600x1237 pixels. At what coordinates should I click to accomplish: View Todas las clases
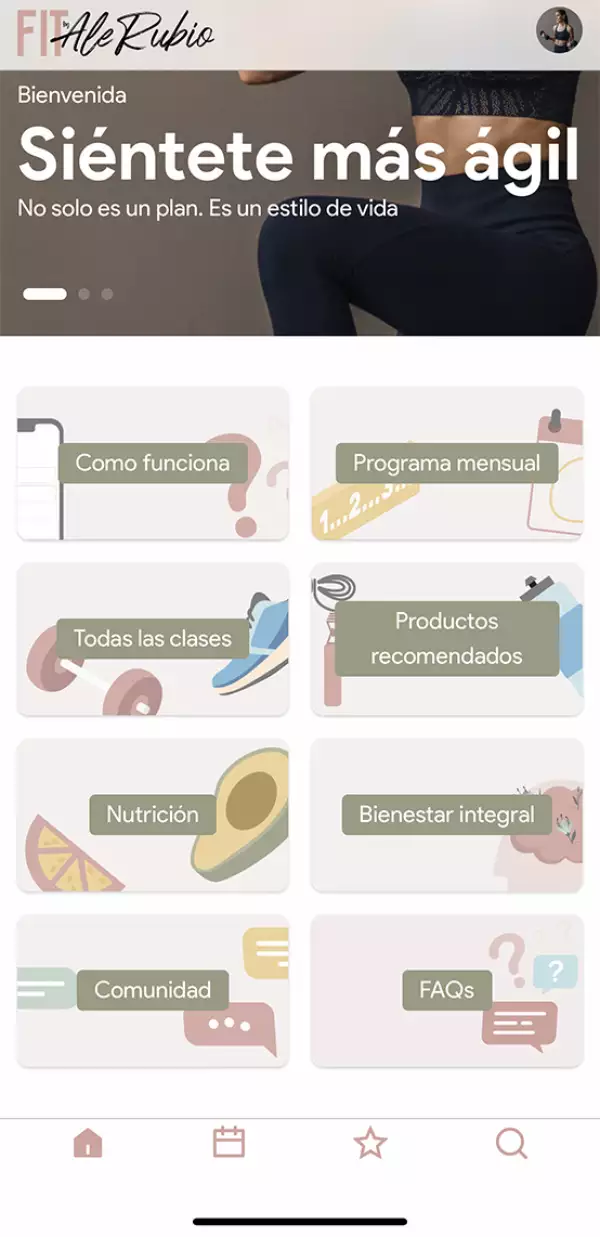click(153, 639)
